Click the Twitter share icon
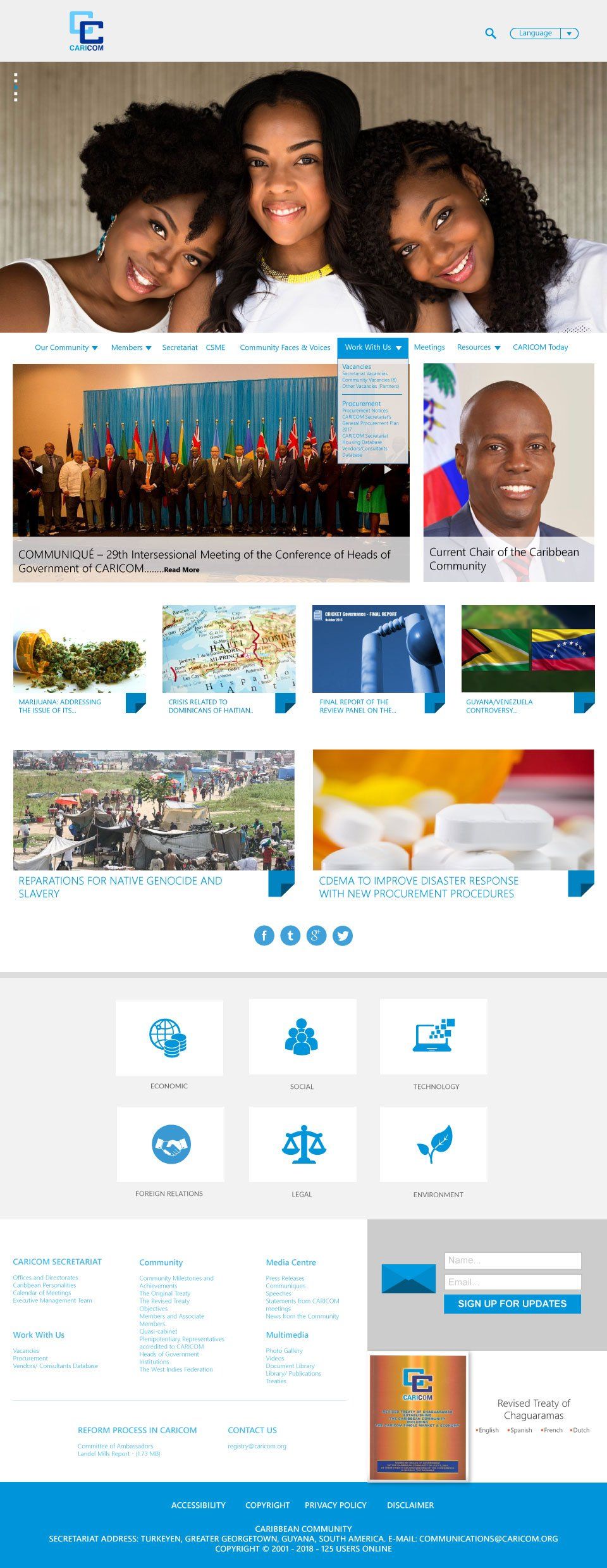 [341, 936]
